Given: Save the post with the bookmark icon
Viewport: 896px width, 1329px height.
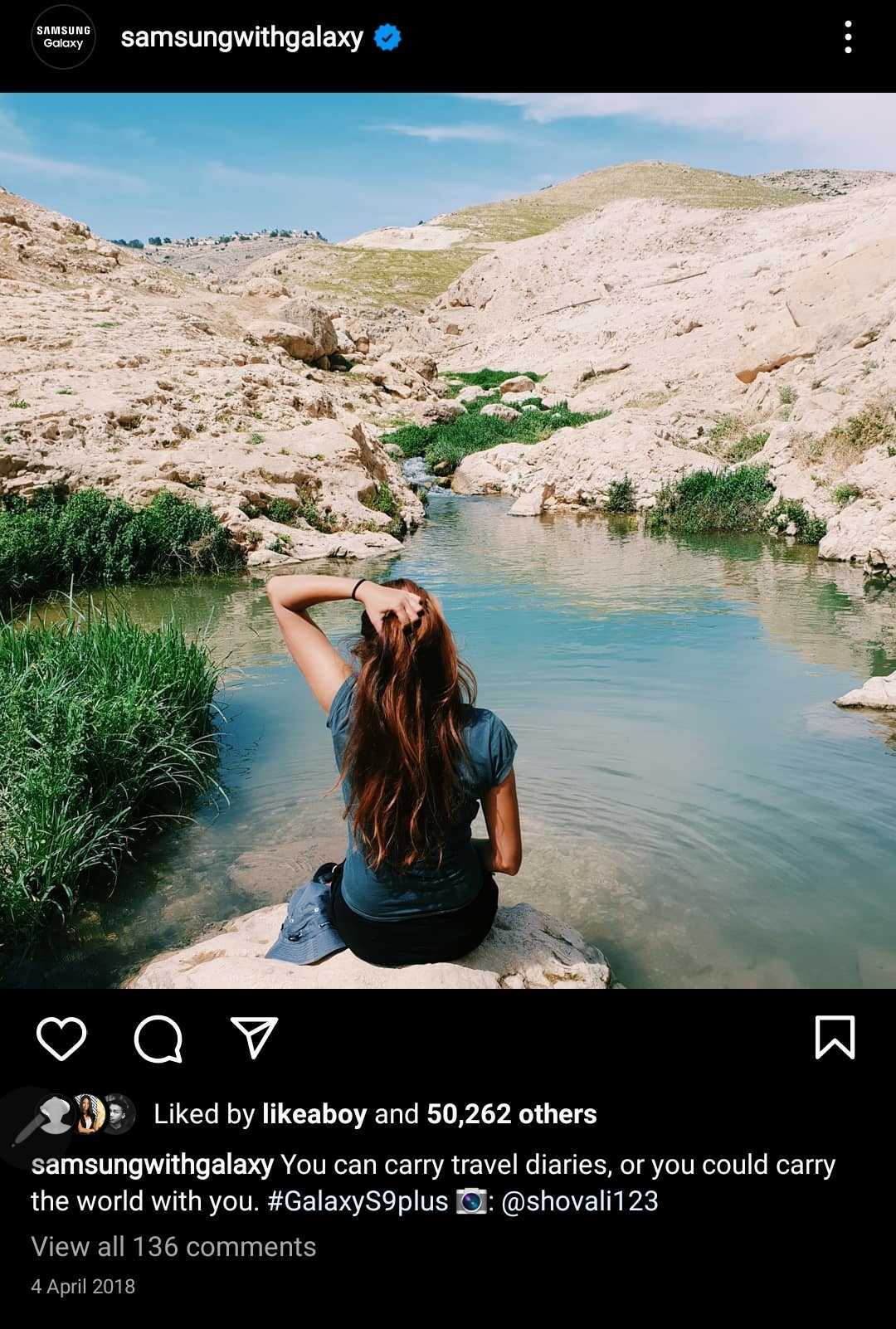Looking at the screenshot, I should (x=834, y=1038).
